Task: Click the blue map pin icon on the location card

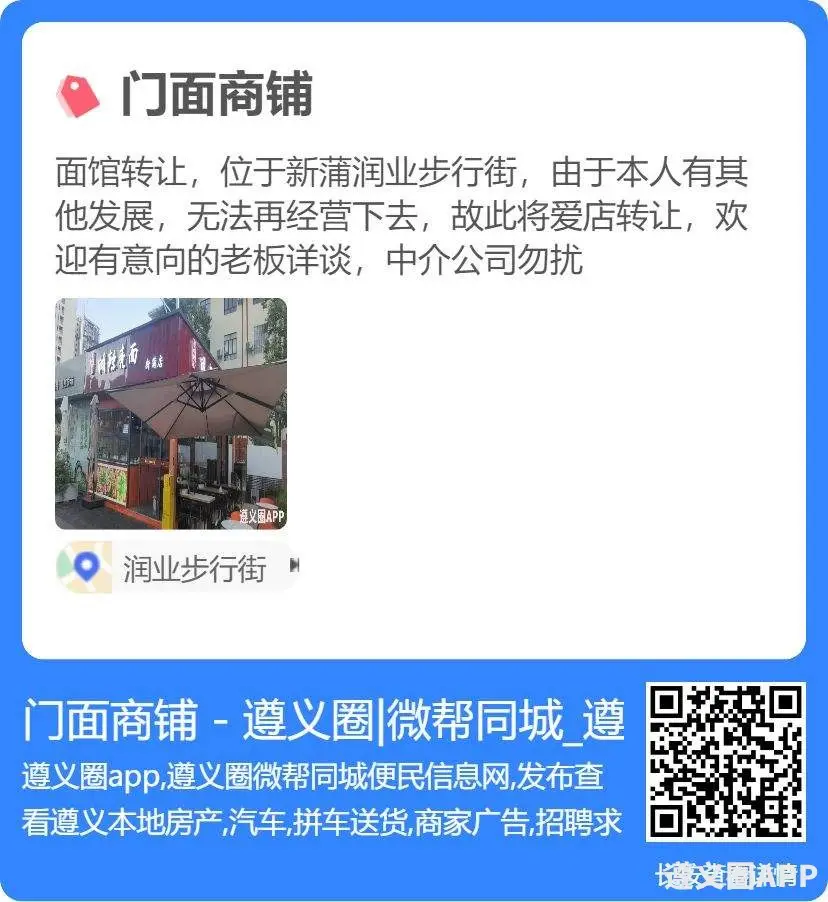Action: point(87,565)
